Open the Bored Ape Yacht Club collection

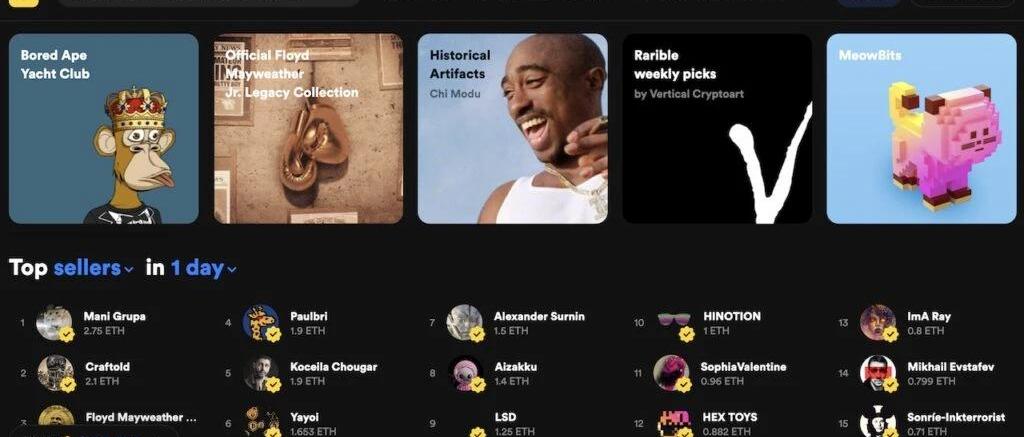104,129
